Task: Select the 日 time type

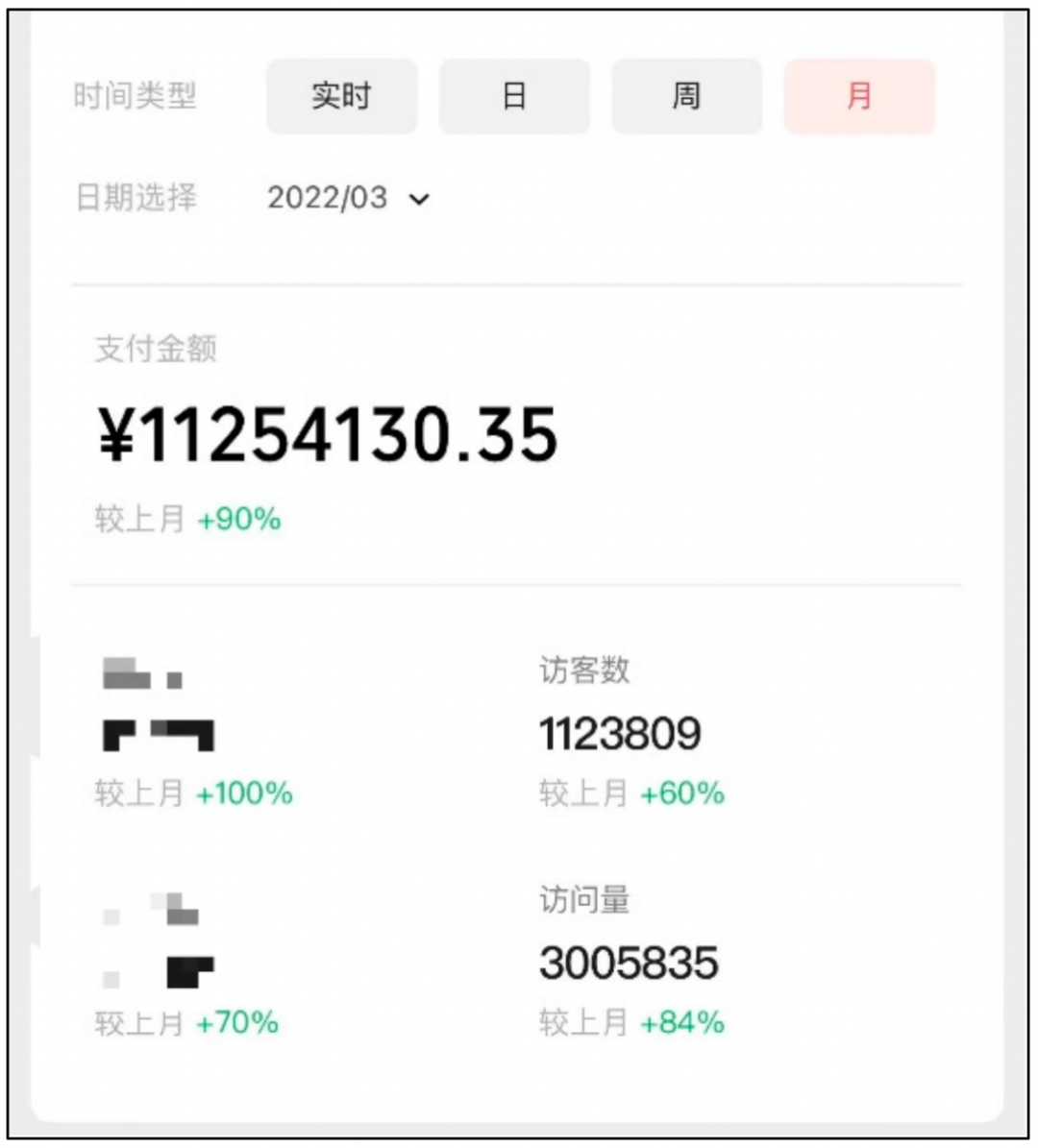Action: 514,96
